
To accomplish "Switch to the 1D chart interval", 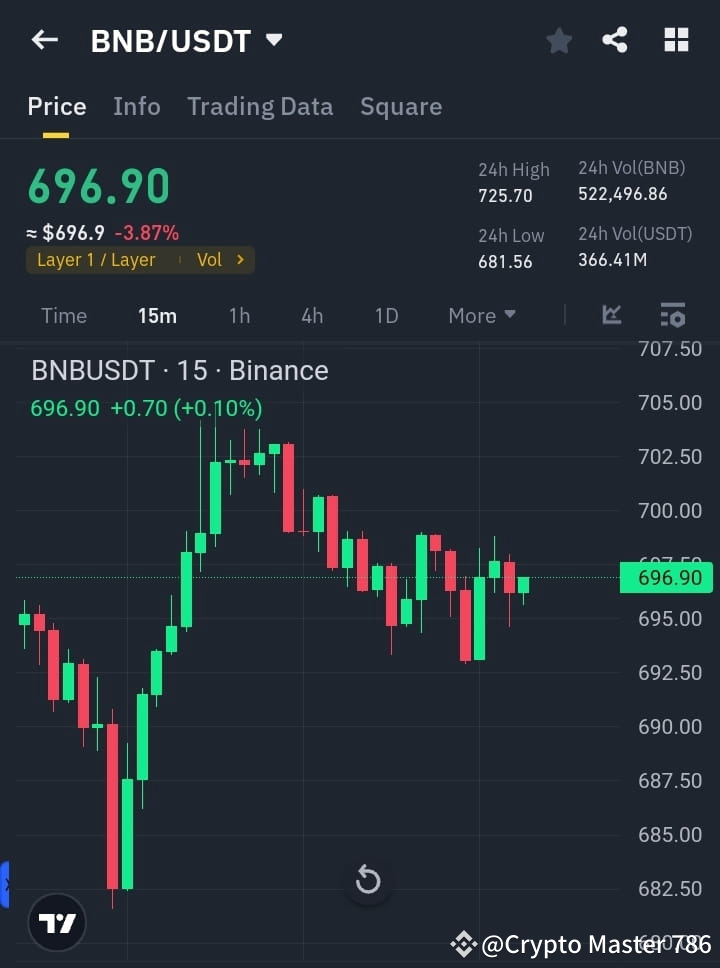I will pyautogui.click(x=386, y=315).
